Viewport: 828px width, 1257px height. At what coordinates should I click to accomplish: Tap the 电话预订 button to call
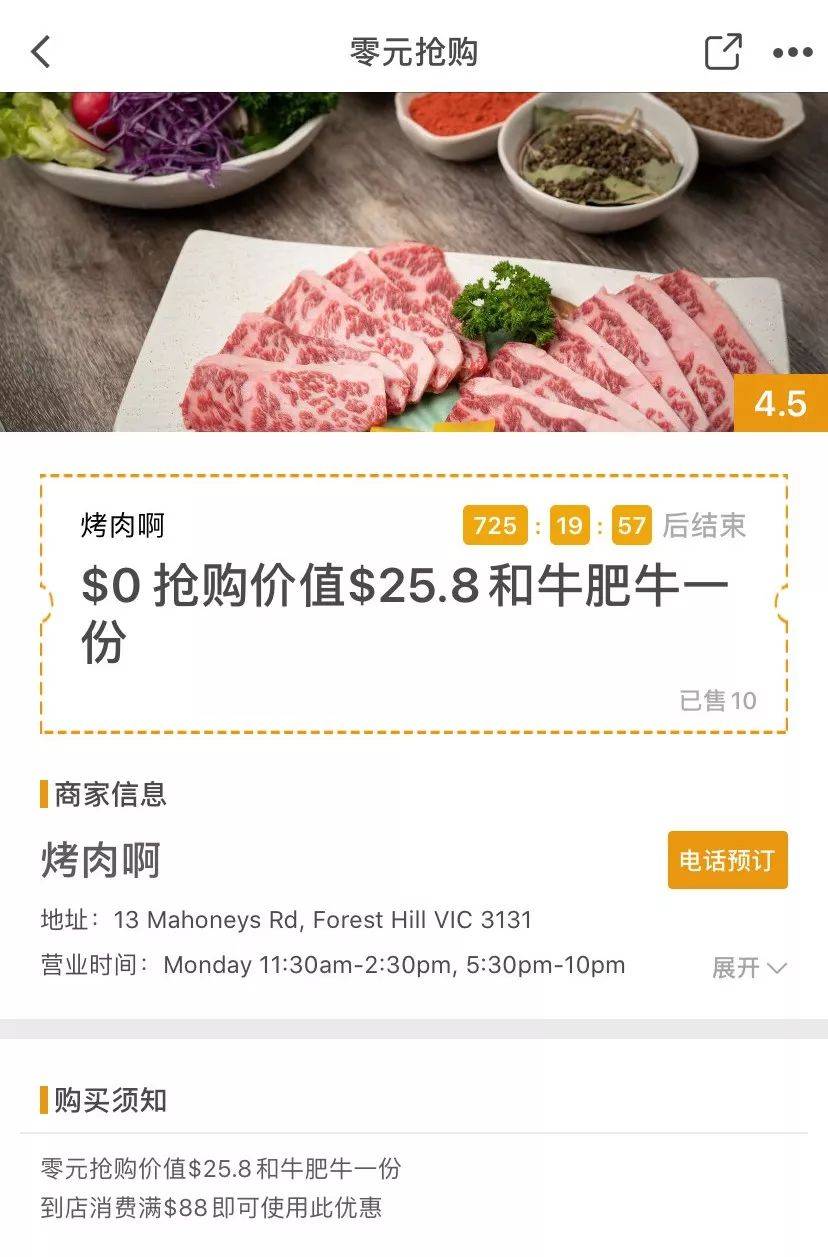[727, 860]
